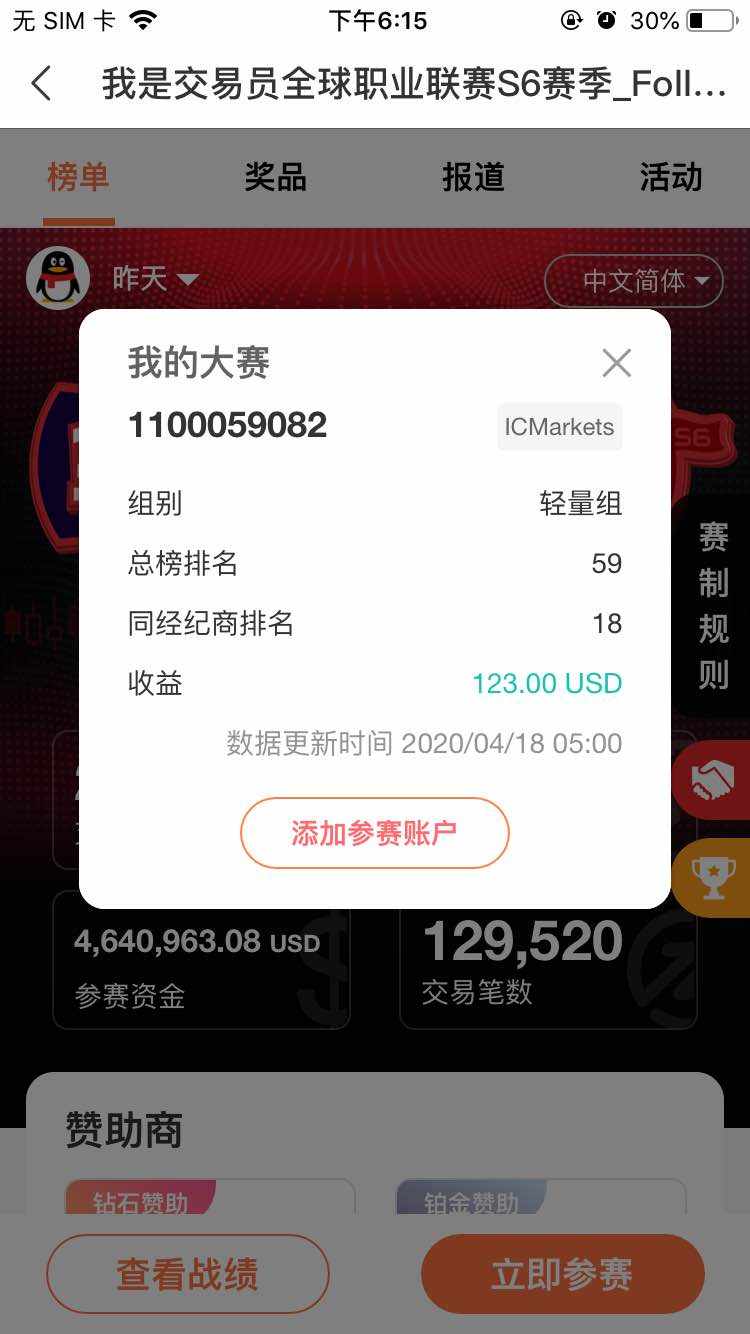
Task: Close the 我的大赛 dialog
Action: point(616,363)
